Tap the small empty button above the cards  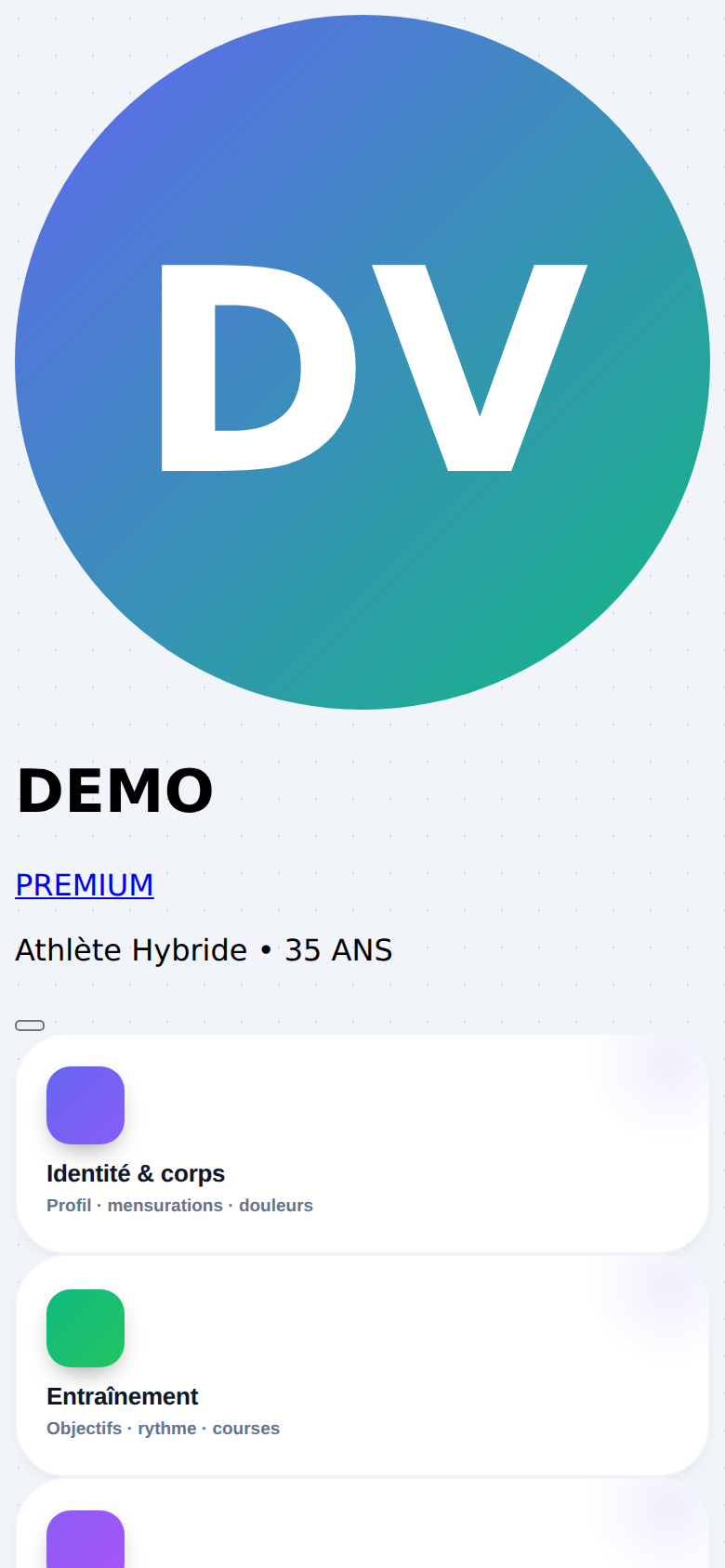coord(30,1026)
